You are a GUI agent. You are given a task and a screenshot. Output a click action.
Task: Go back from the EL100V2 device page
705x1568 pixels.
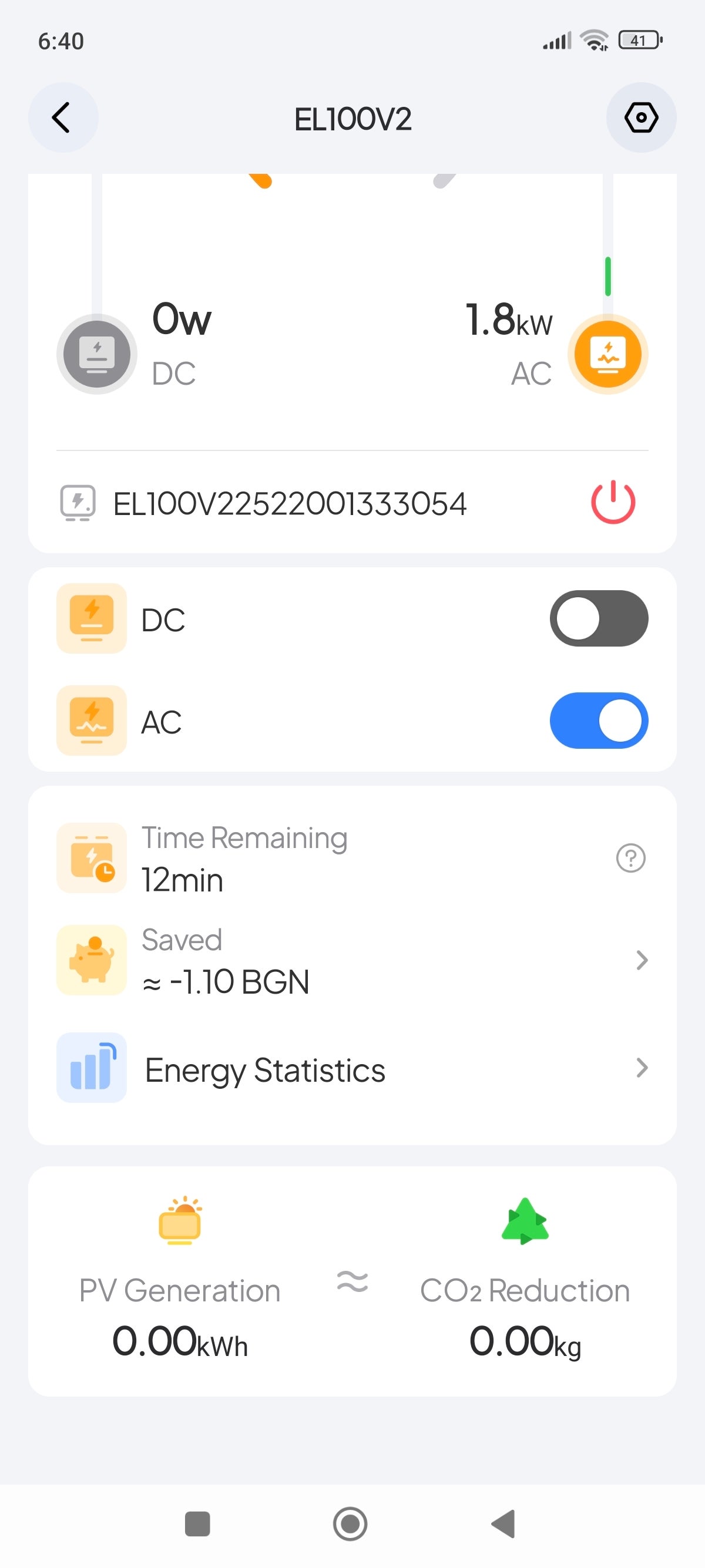click(63, 117)
